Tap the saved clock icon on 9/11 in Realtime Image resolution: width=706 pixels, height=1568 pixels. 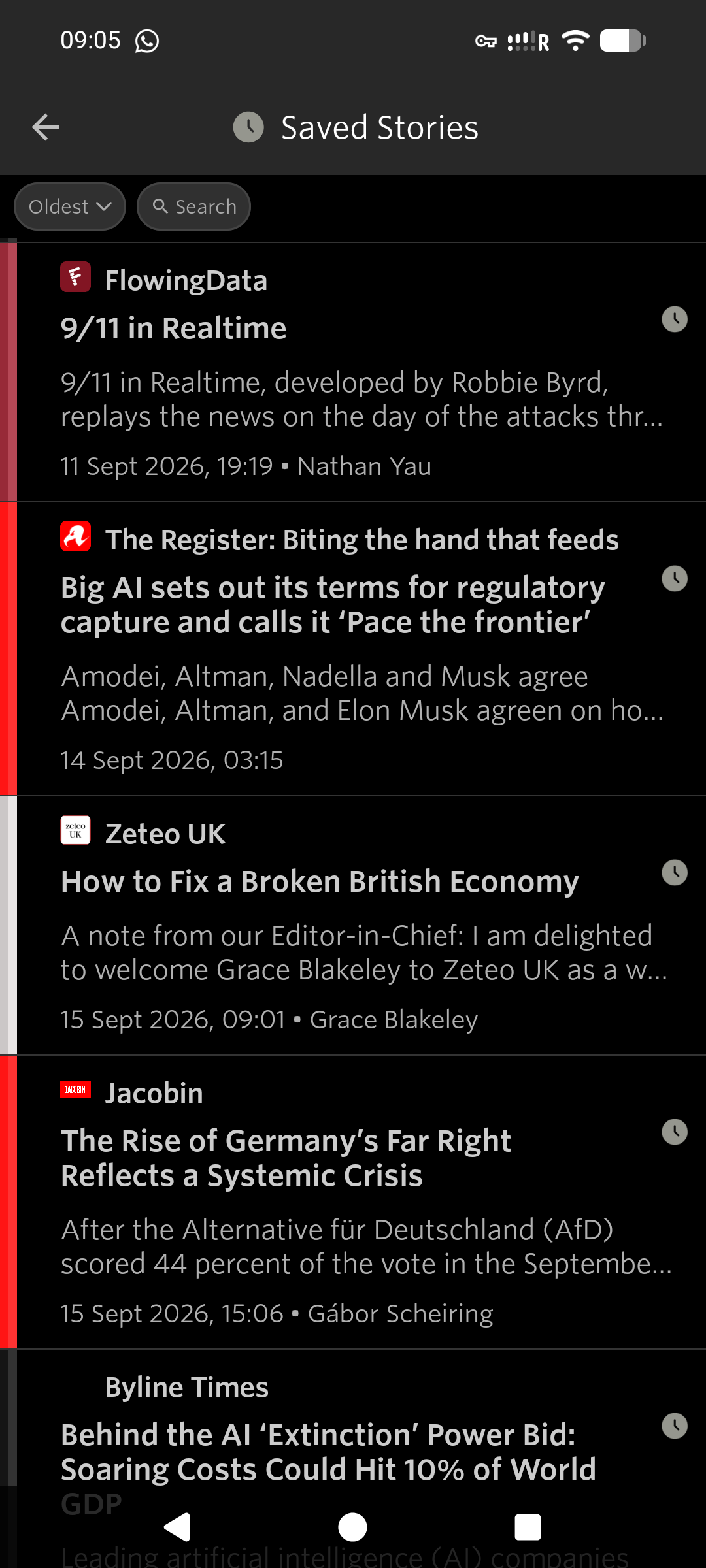(x=675, y=319)
